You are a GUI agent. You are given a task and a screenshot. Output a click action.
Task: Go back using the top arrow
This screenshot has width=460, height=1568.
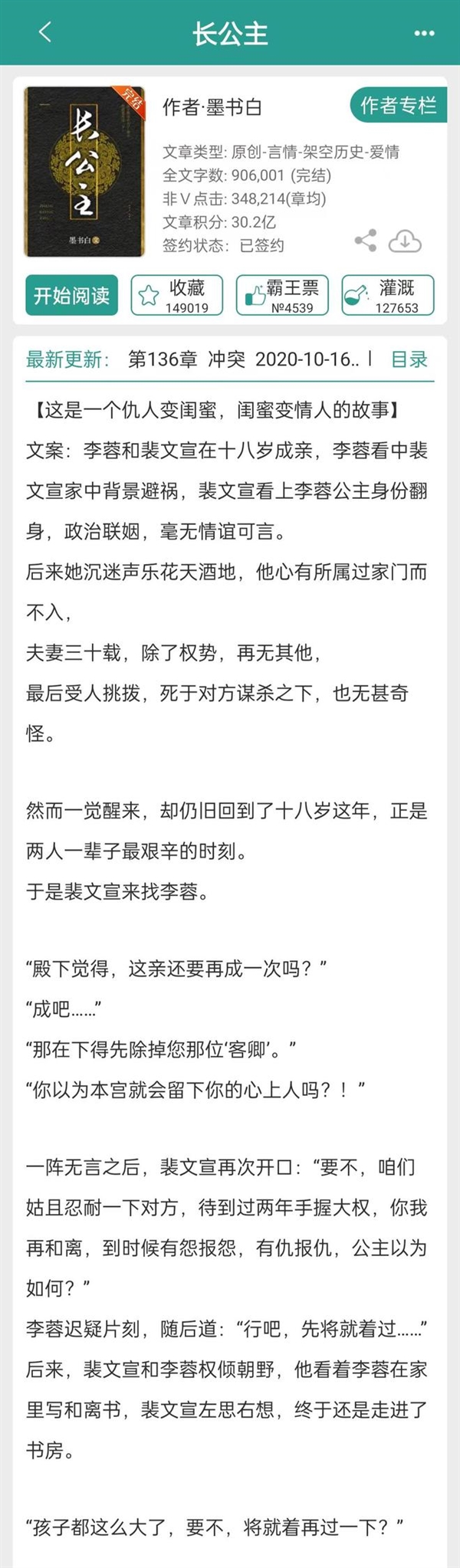(45, 33)
